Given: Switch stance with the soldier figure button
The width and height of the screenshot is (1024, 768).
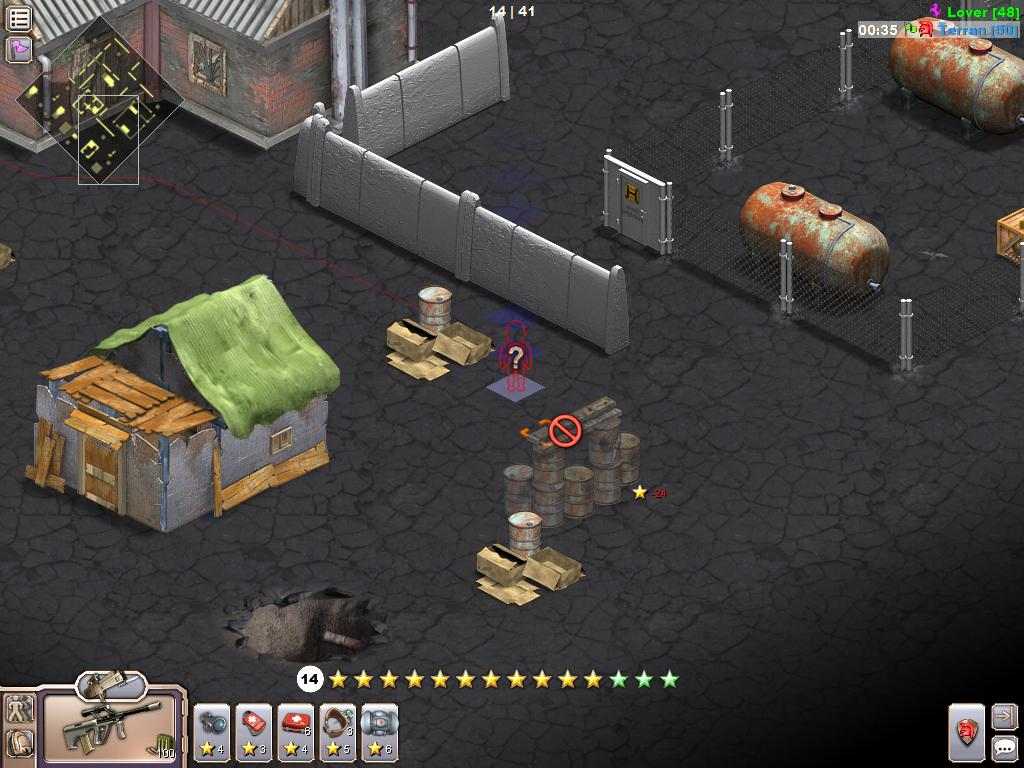Looking at the screenshot, I should point(18,709).
